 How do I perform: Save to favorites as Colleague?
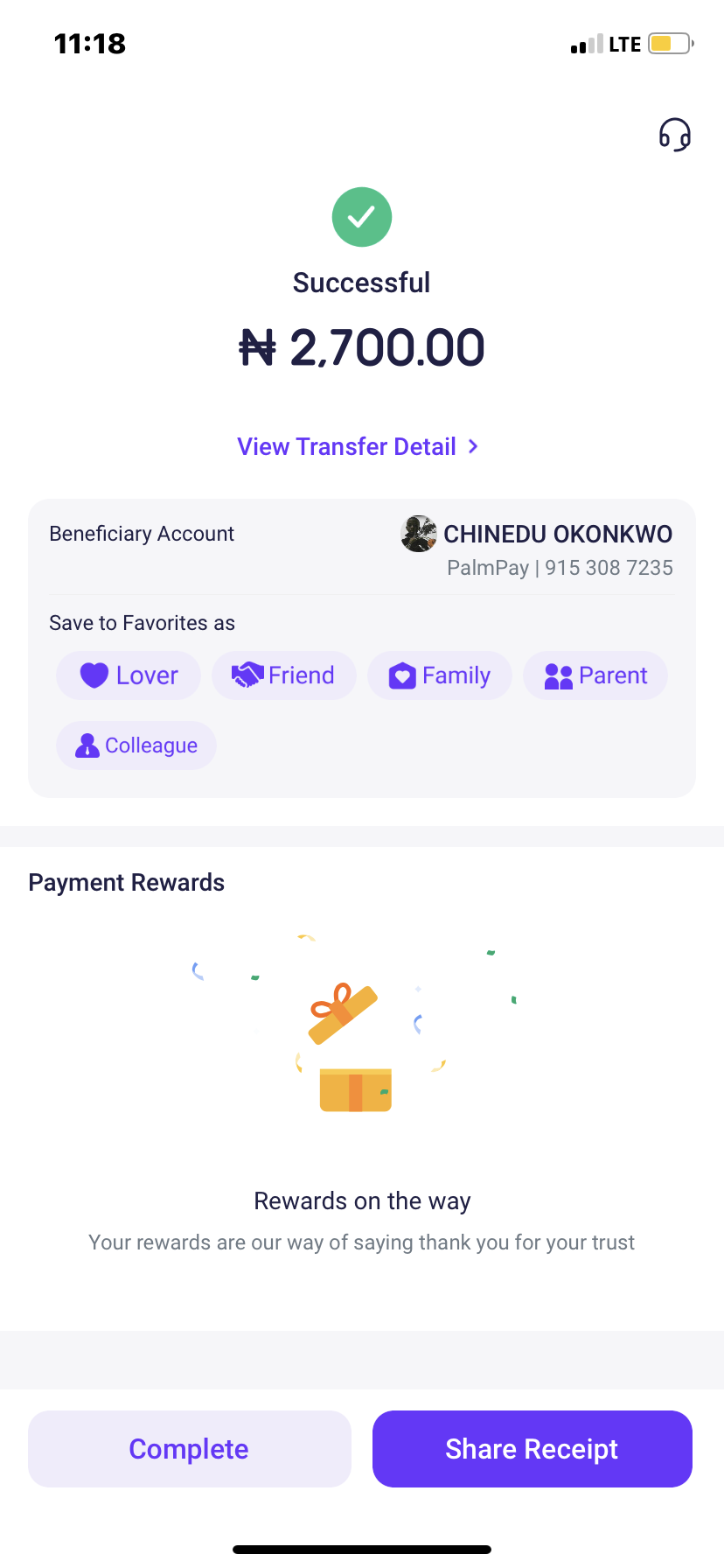tap(136, 745)
